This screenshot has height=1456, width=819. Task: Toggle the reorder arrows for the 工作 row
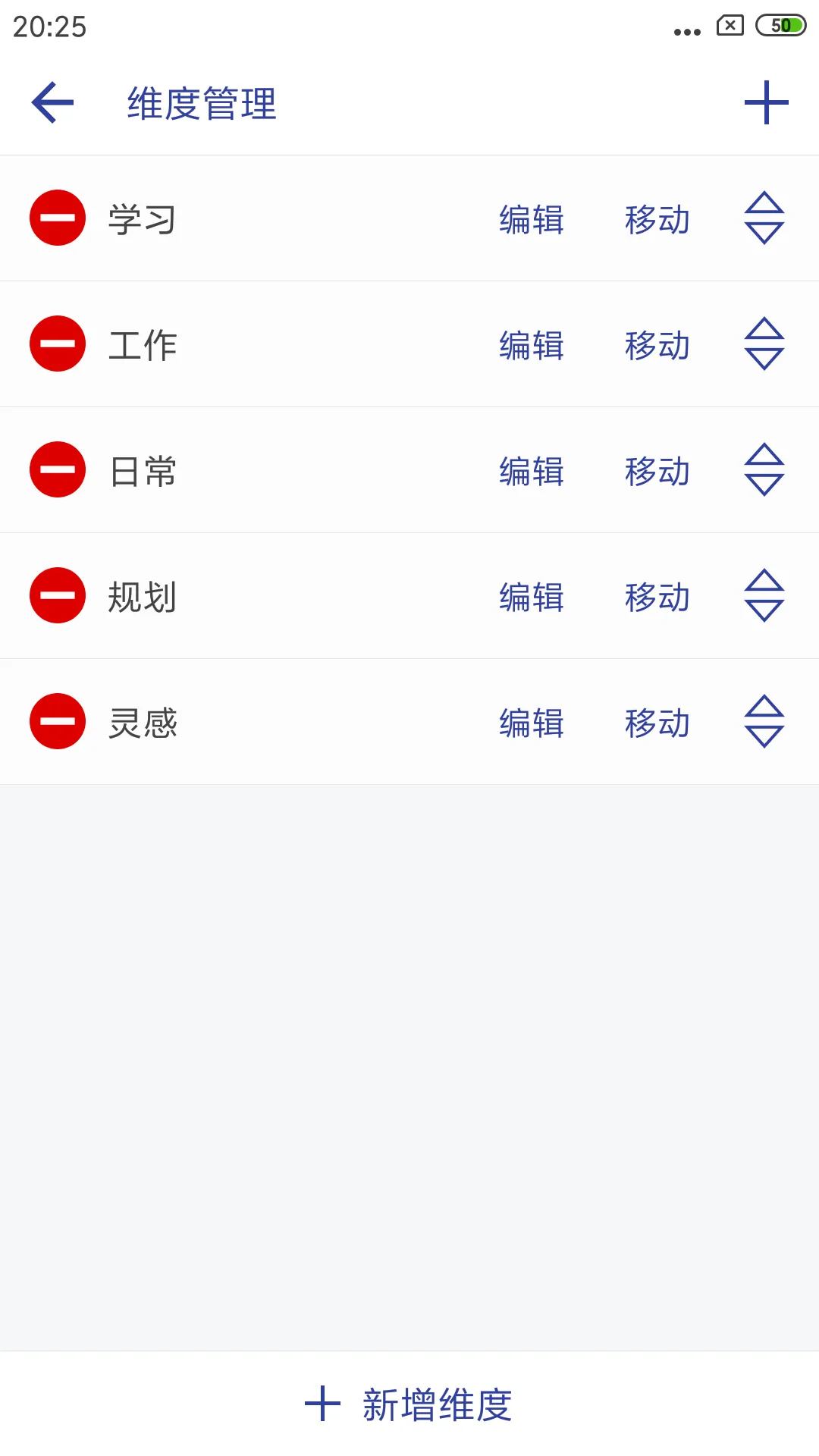click(x=763, y=343)
